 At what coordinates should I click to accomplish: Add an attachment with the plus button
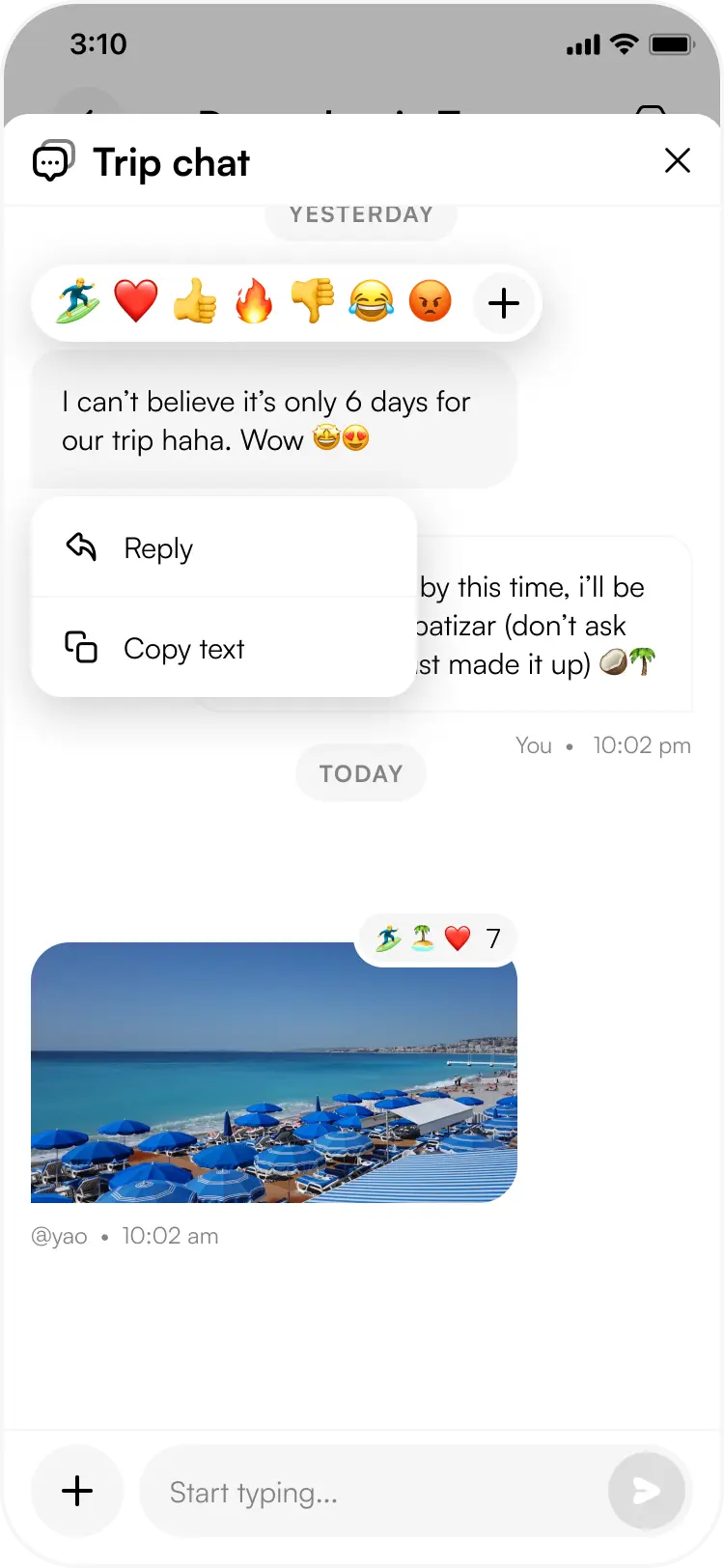pos(77,1491)
